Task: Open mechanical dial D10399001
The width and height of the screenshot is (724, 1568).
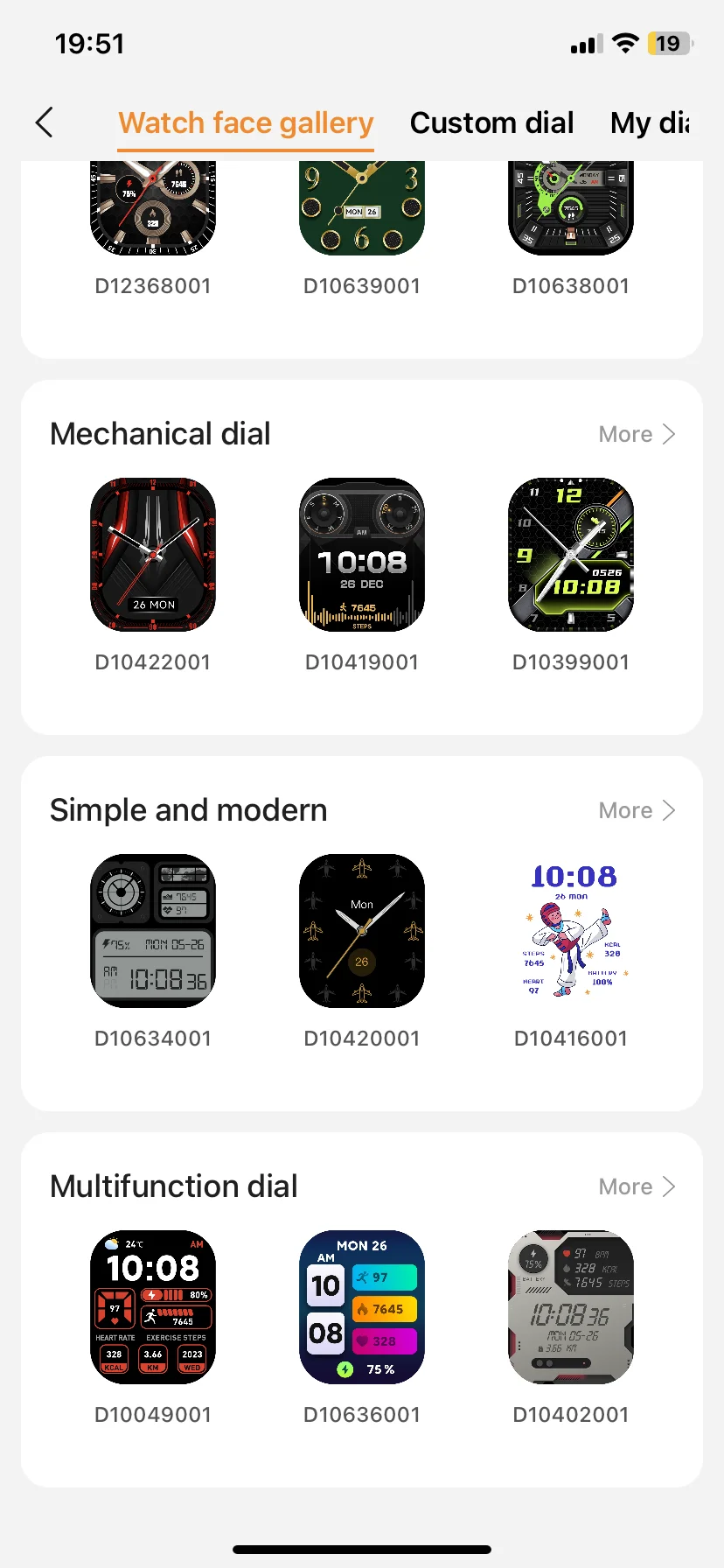Action: tap(571, 555)
